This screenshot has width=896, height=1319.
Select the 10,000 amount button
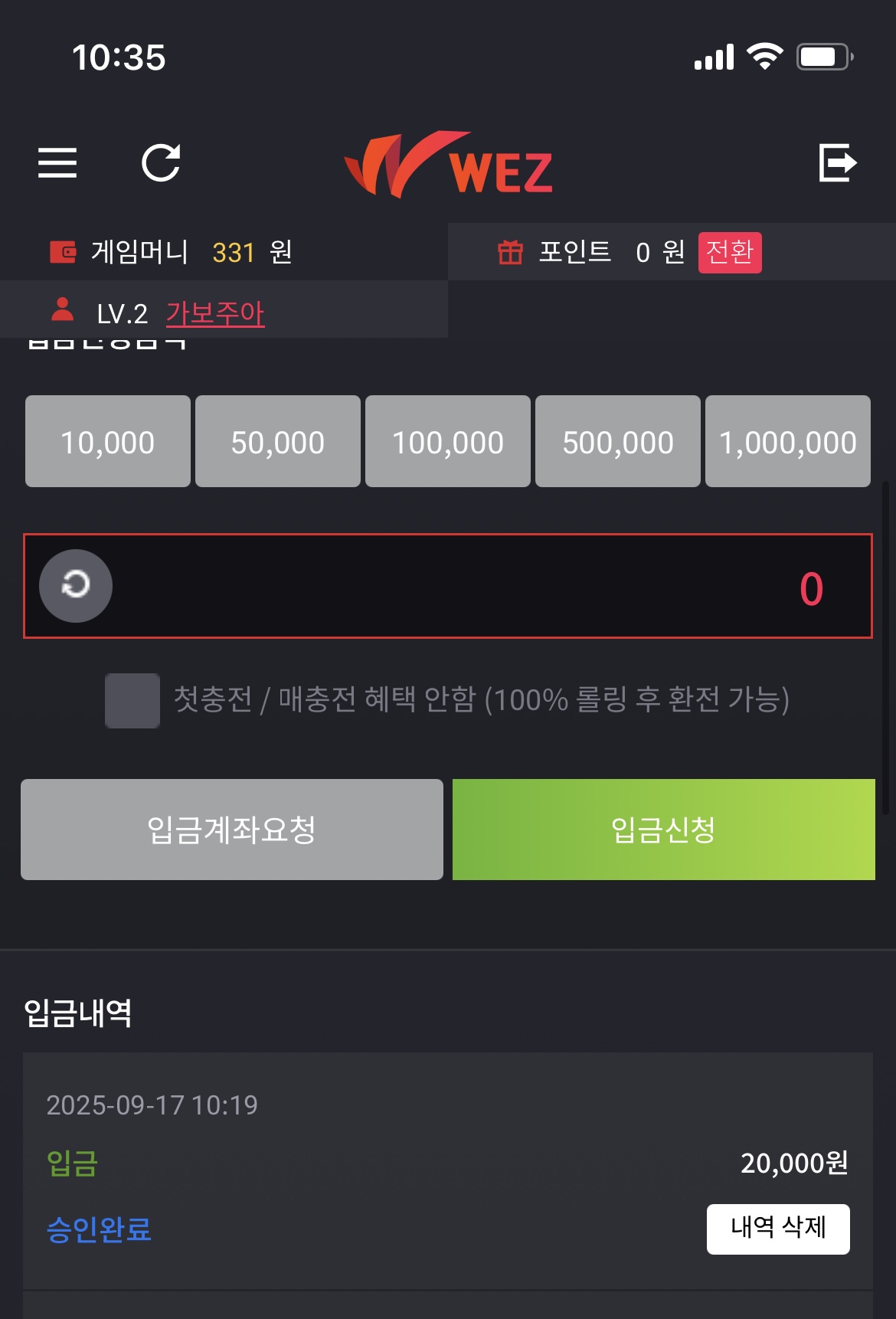108,442
